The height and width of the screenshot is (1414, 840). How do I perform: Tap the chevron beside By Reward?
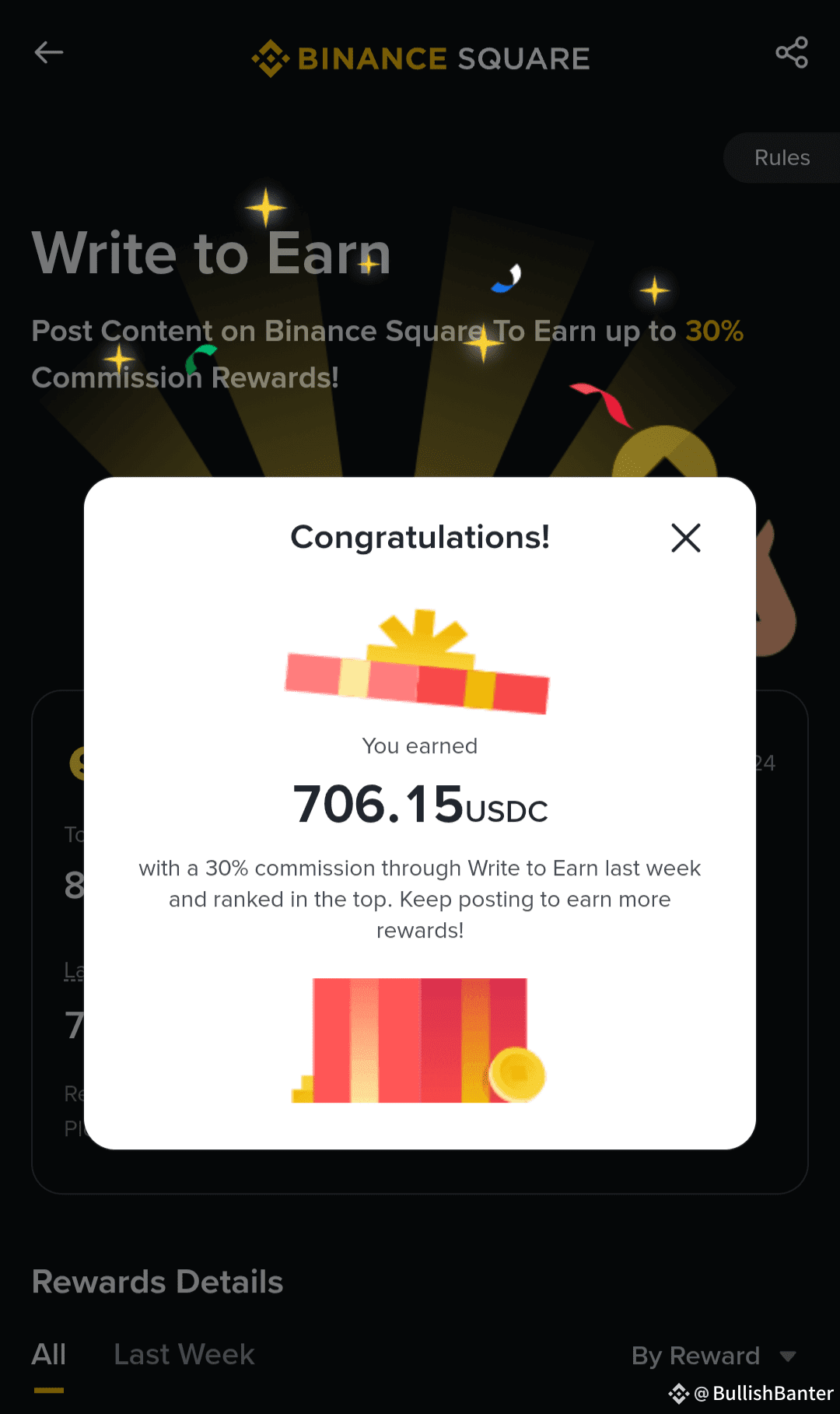coord(789,1356)
